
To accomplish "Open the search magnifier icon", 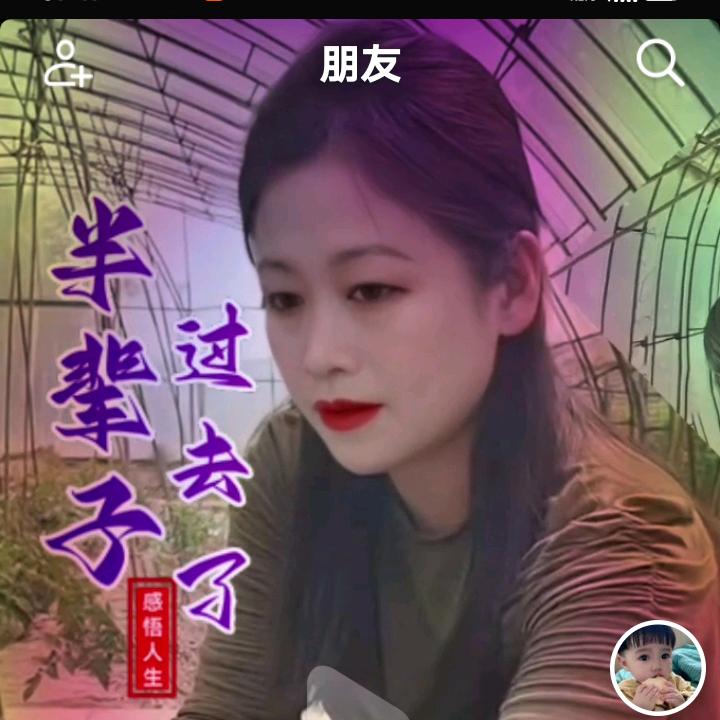I will point(660,64).
